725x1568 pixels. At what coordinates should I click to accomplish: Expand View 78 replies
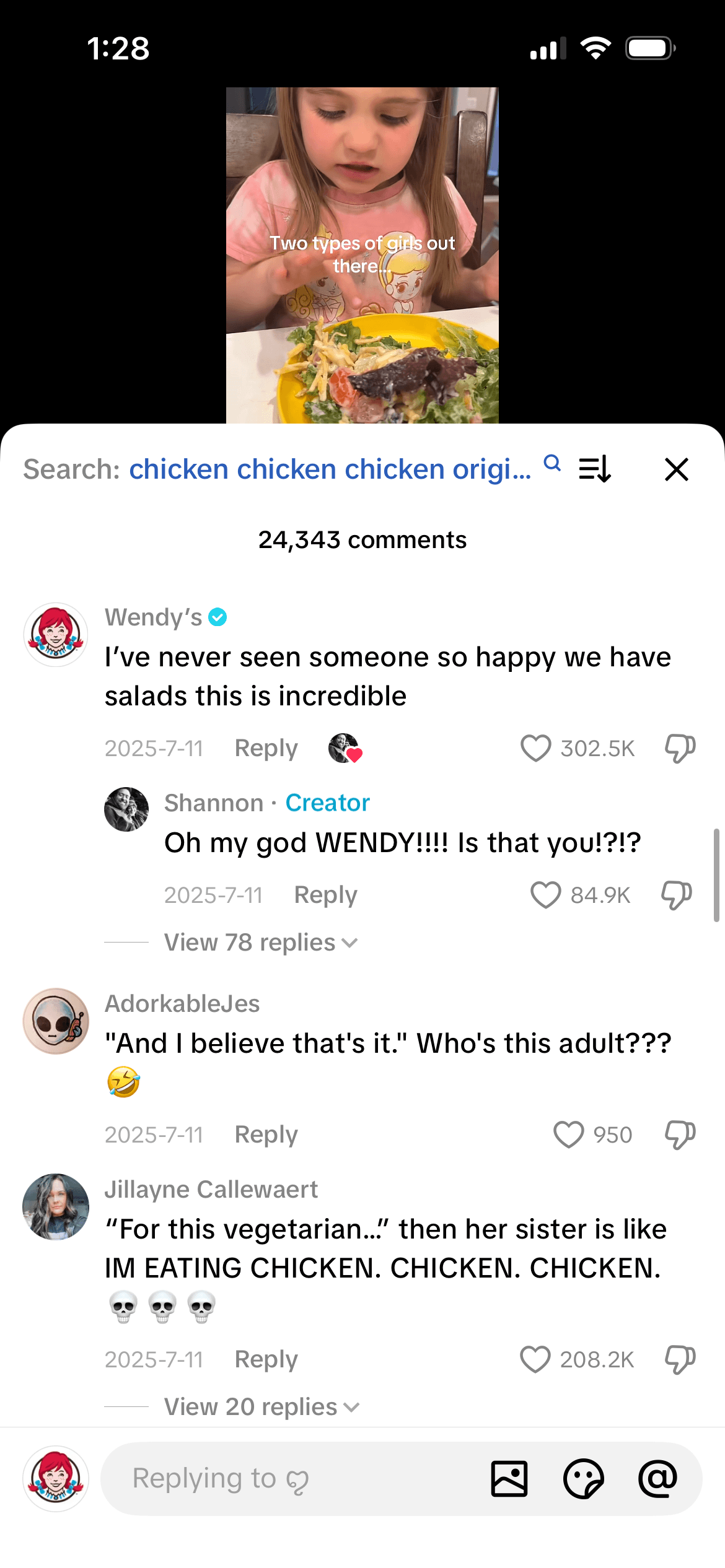coord(260,943)
